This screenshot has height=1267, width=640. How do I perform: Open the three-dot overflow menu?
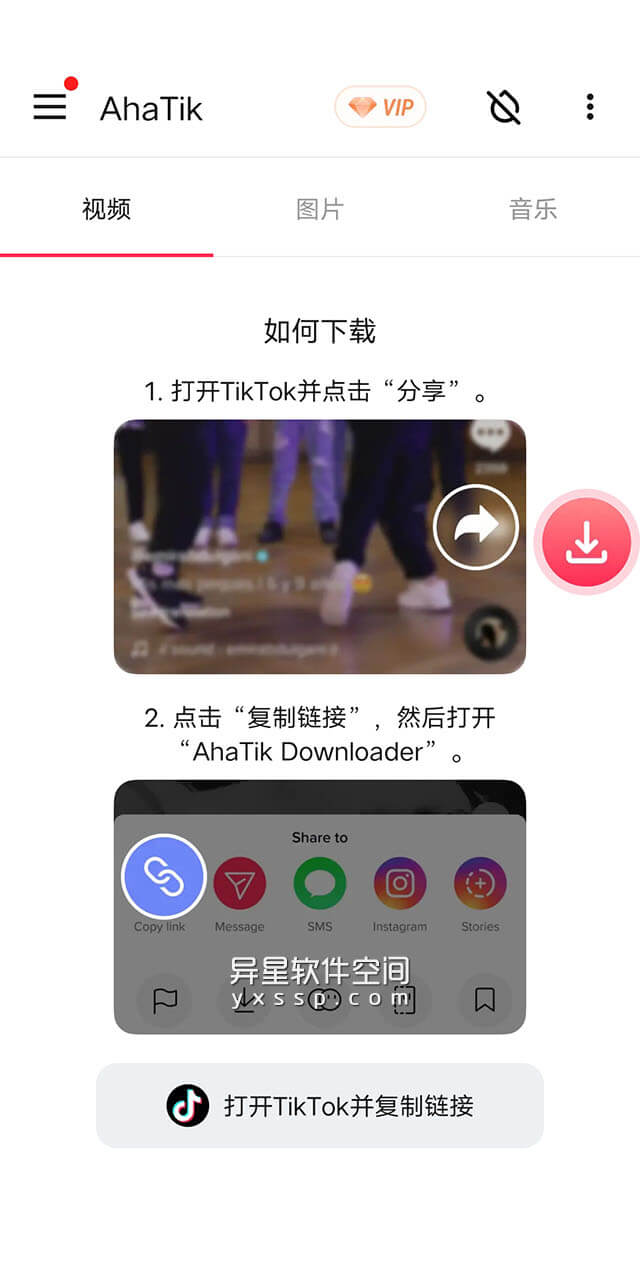590,106
